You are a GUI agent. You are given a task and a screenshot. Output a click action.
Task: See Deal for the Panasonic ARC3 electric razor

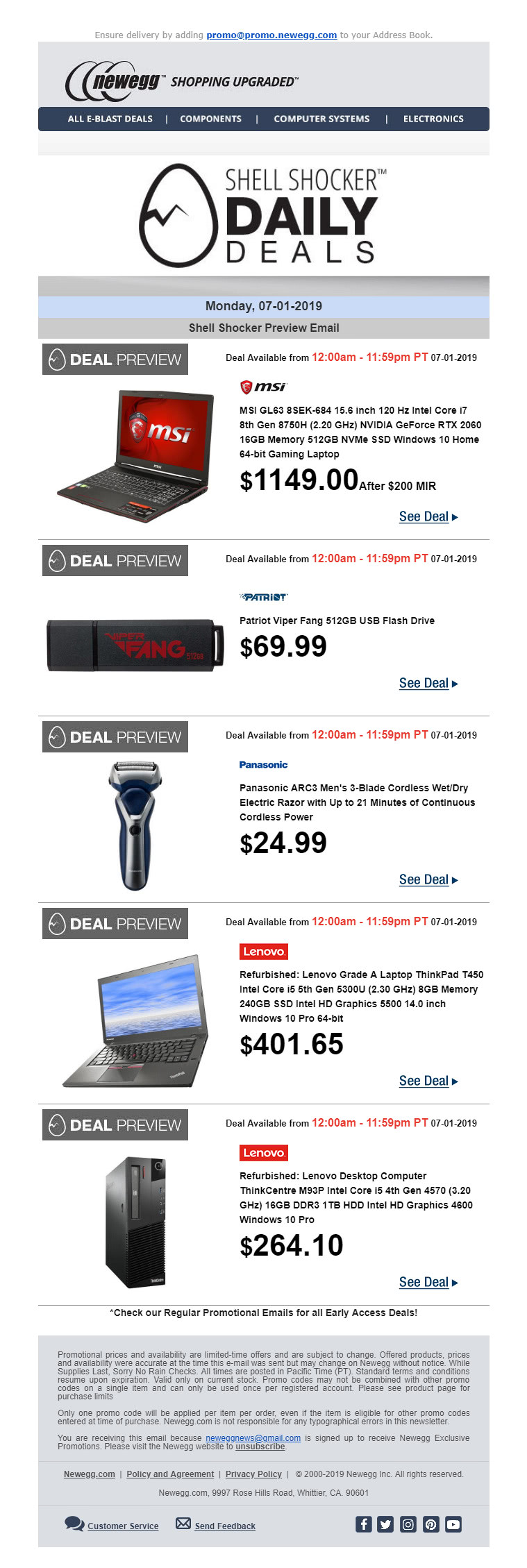point(428,879)
